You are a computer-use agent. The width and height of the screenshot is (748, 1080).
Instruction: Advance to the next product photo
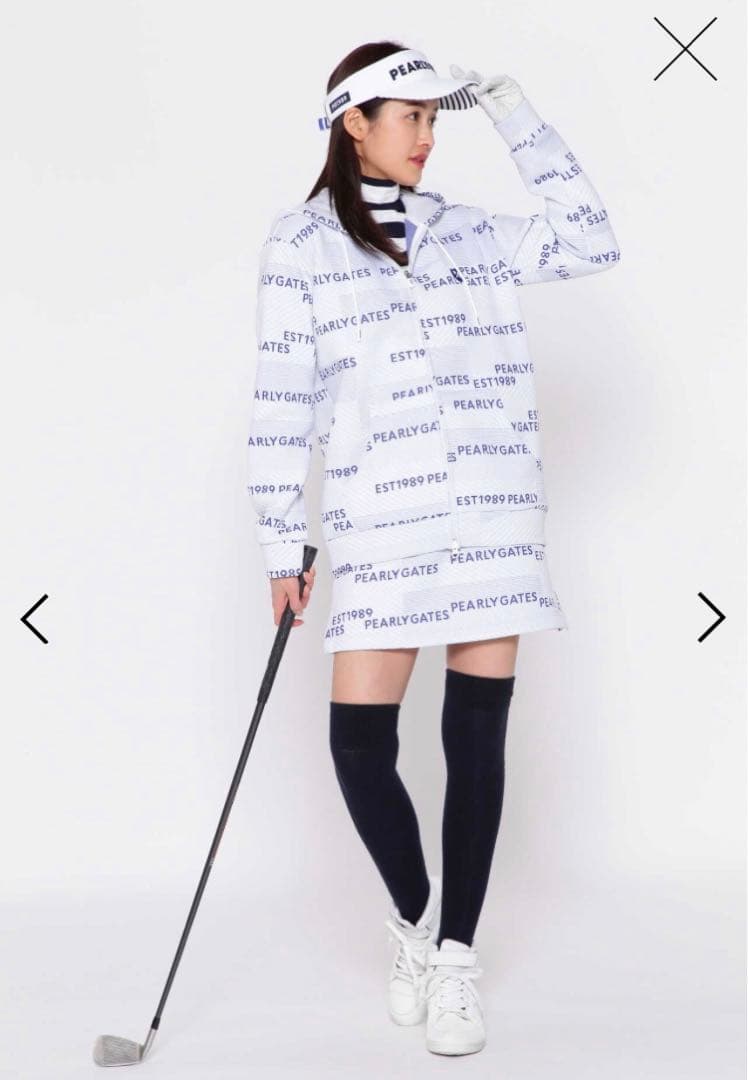[x=711, y=617]
